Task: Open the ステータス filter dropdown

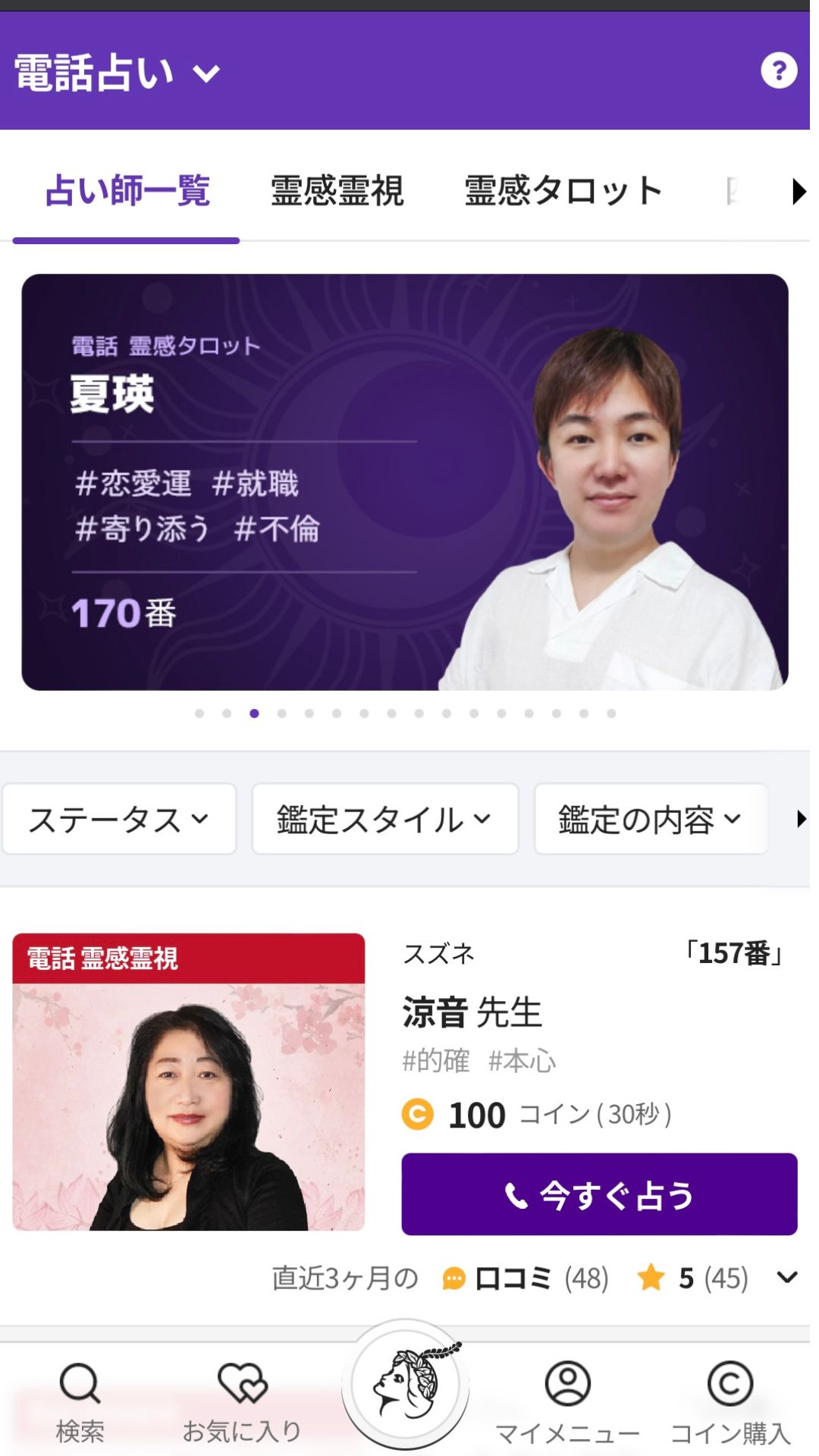Action: click(119, 818)
